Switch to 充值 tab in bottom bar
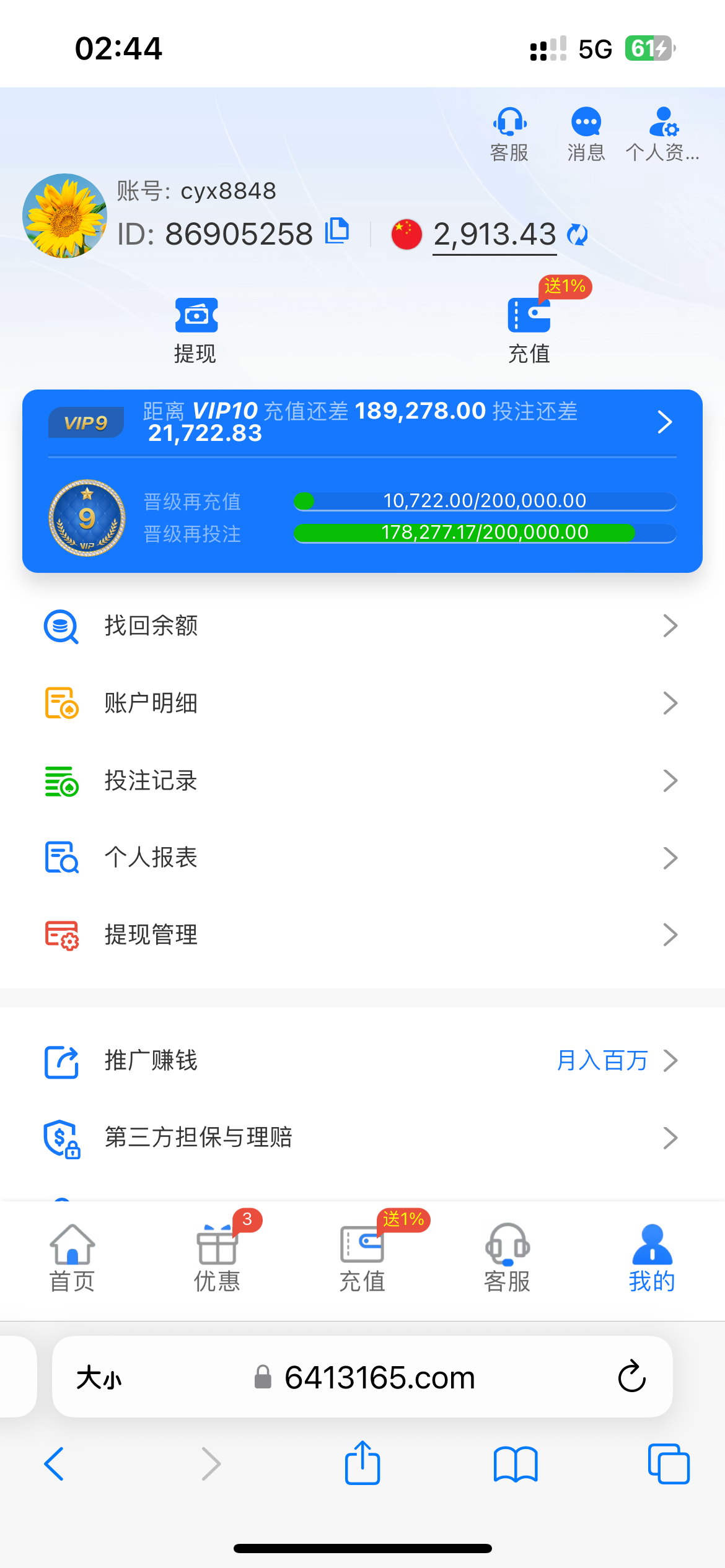 point(362,1258)
